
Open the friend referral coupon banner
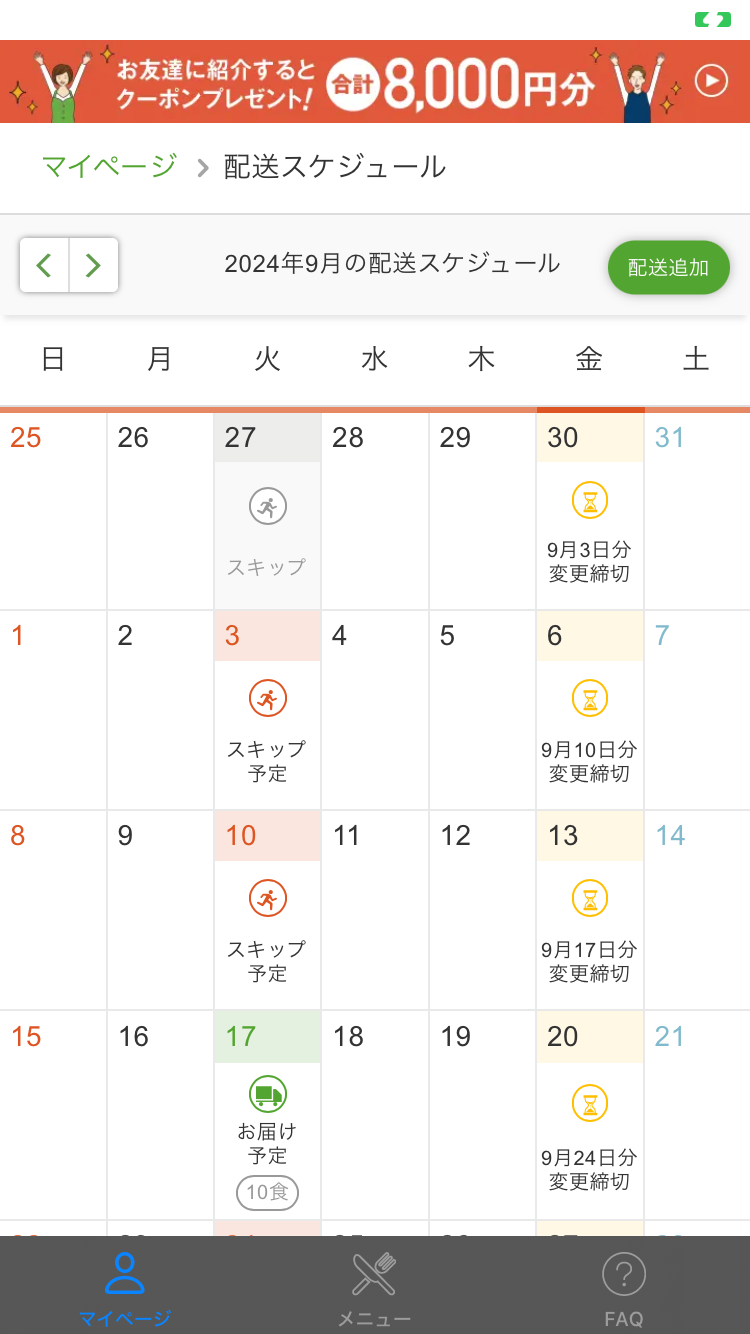(x=374, y=82)
